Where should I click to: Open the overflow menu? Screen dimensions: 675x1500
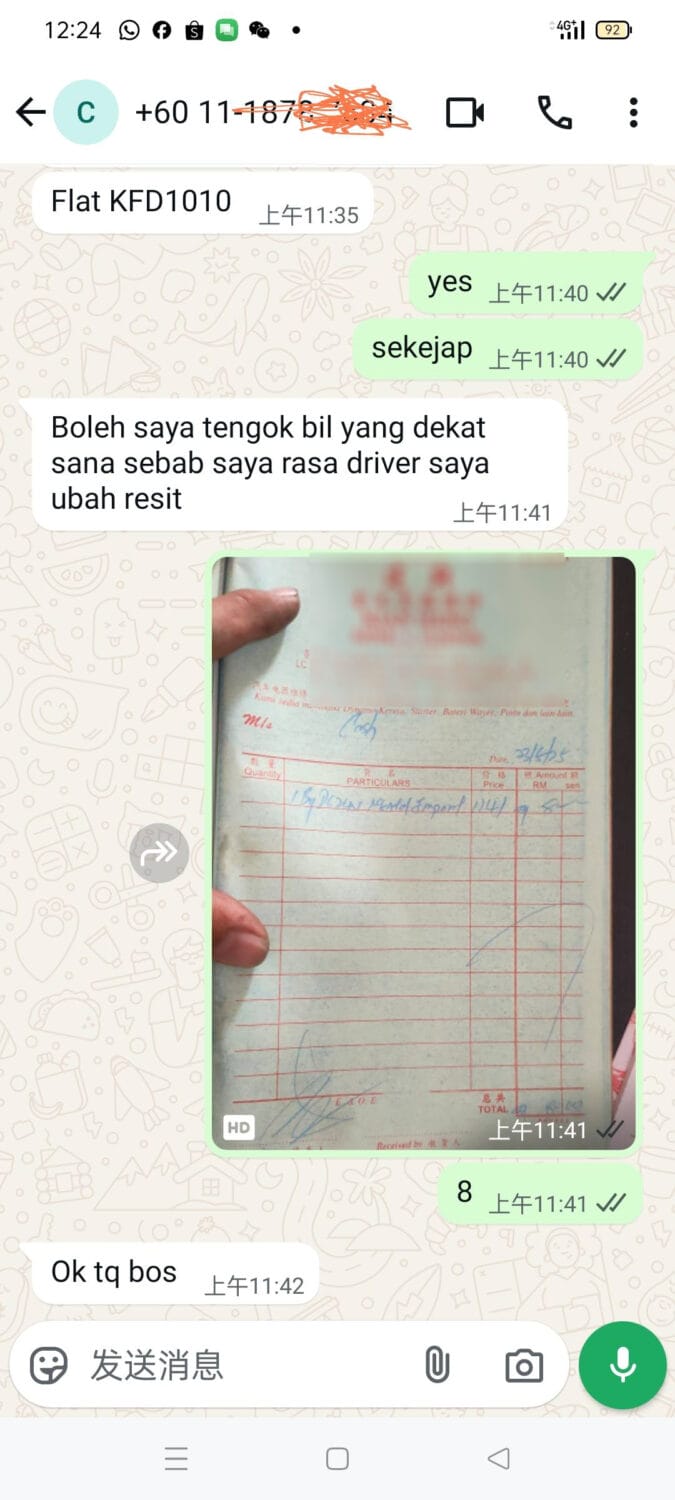pyautogui.click(x=633, y=112)
